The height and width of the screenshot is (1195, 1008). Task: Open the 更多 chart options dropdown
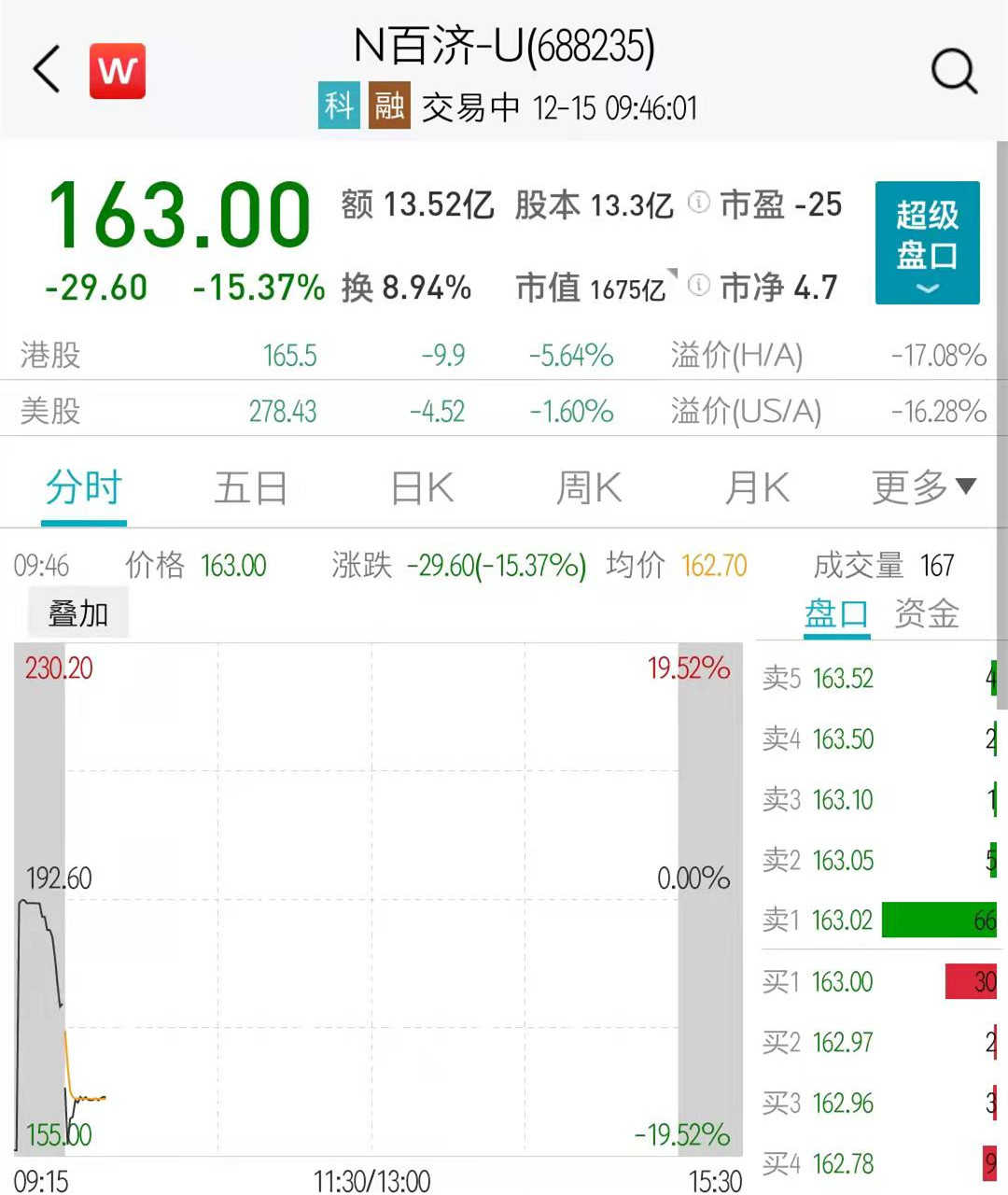tap(924, 487)
